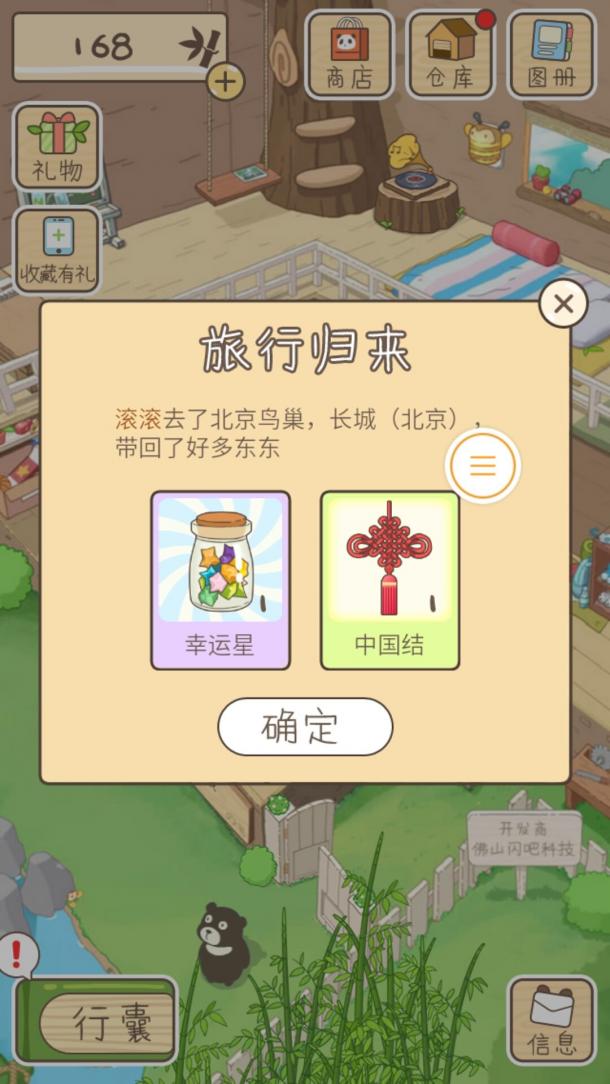Tap 收藏有礼 bookmark reward
This screenshot has height=1084, width=610.
[57, 250]
